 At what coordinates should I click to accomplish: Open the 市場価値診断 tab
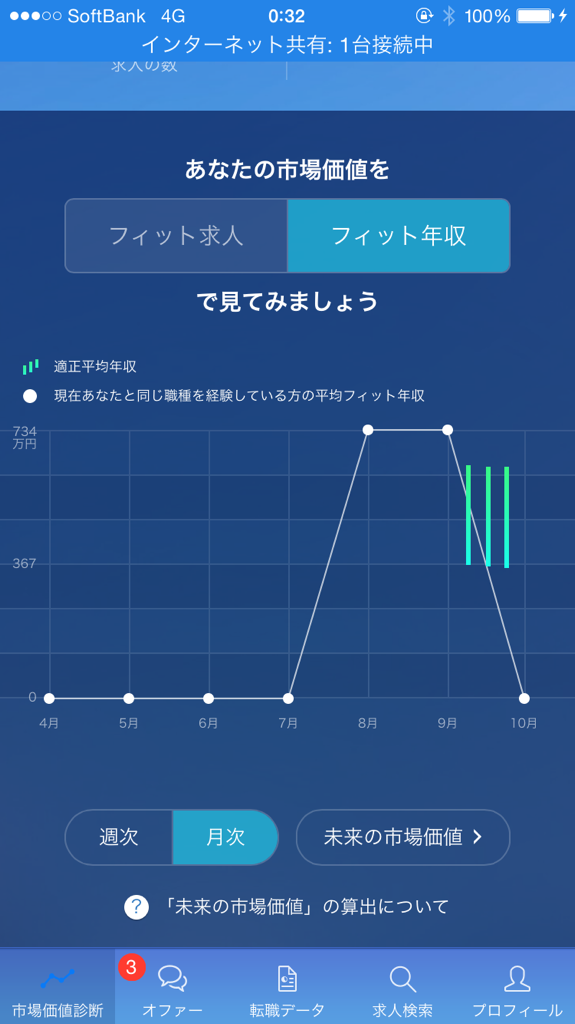pos(58,986)
